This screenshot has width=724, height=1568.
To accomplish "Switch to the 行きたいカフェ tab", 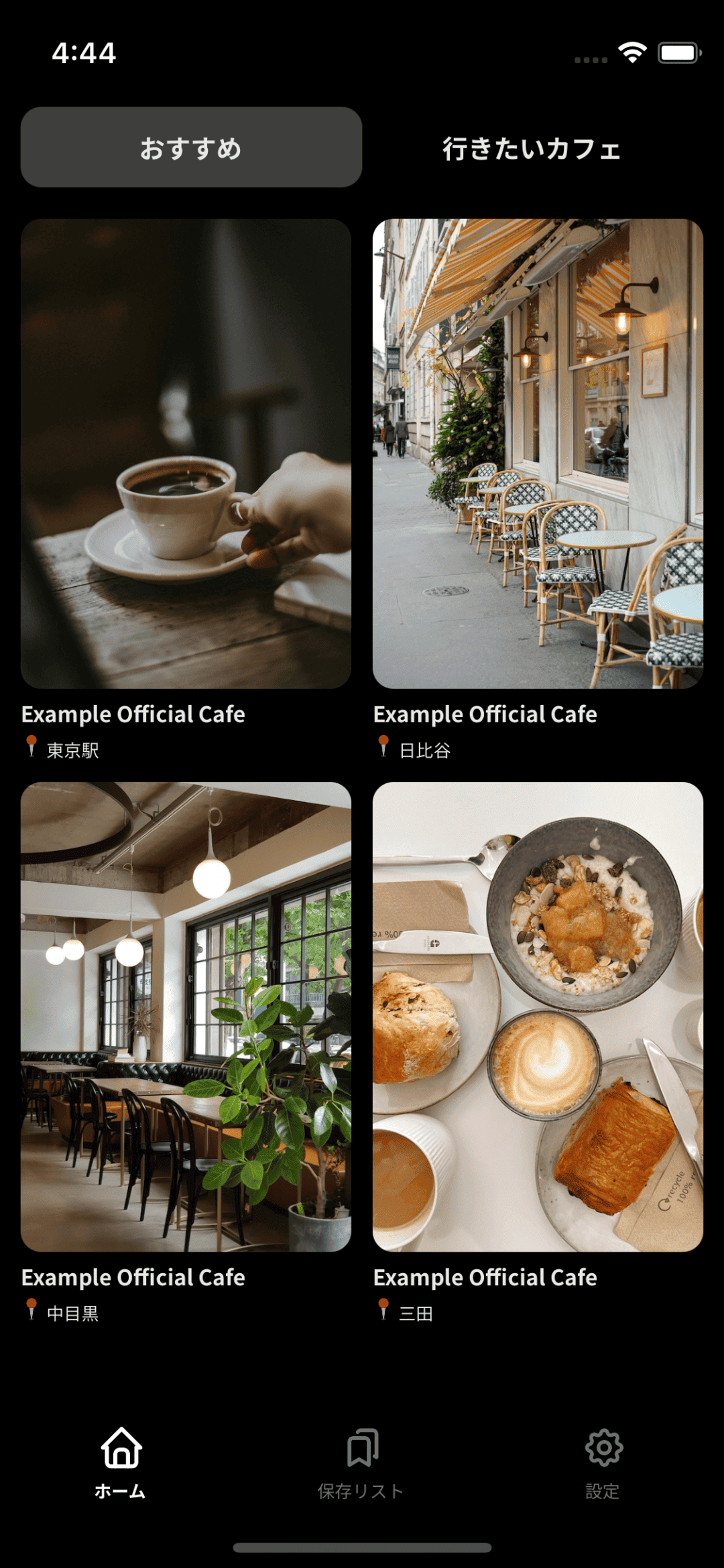I will (x=532, y=148).
